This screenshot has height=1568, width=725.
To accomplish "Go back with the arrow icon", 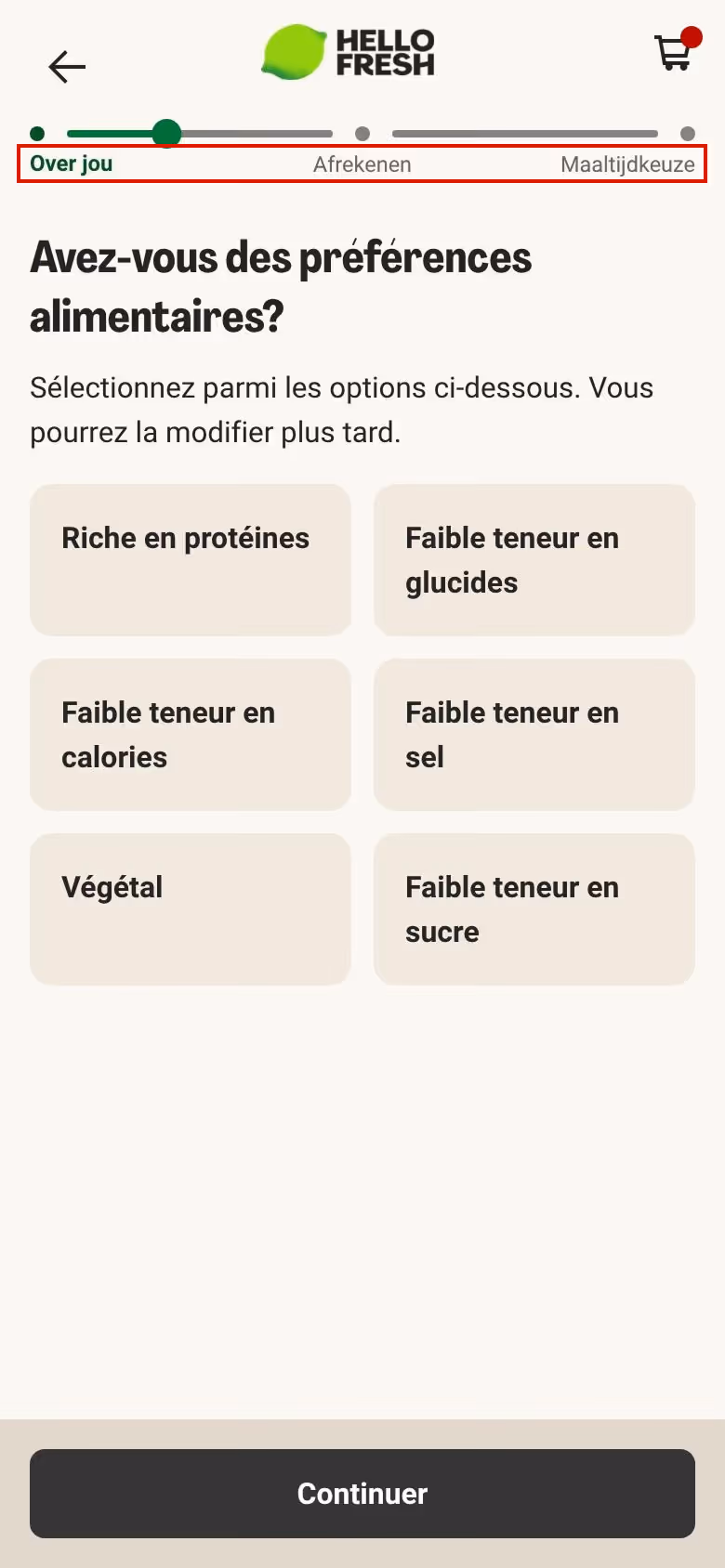I will click(x=67, y=67).
